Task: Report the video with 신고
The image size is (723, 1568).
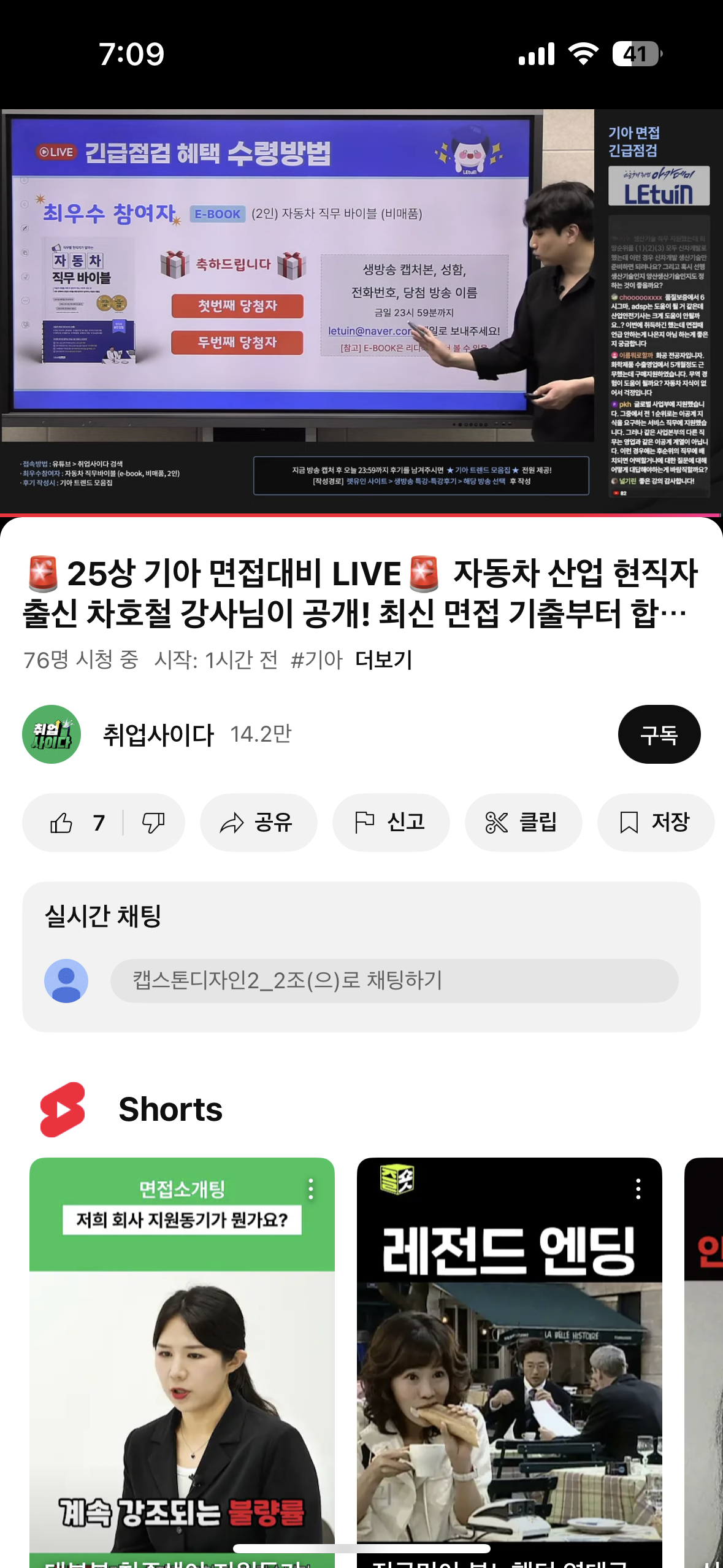Action: pos(391,823)
